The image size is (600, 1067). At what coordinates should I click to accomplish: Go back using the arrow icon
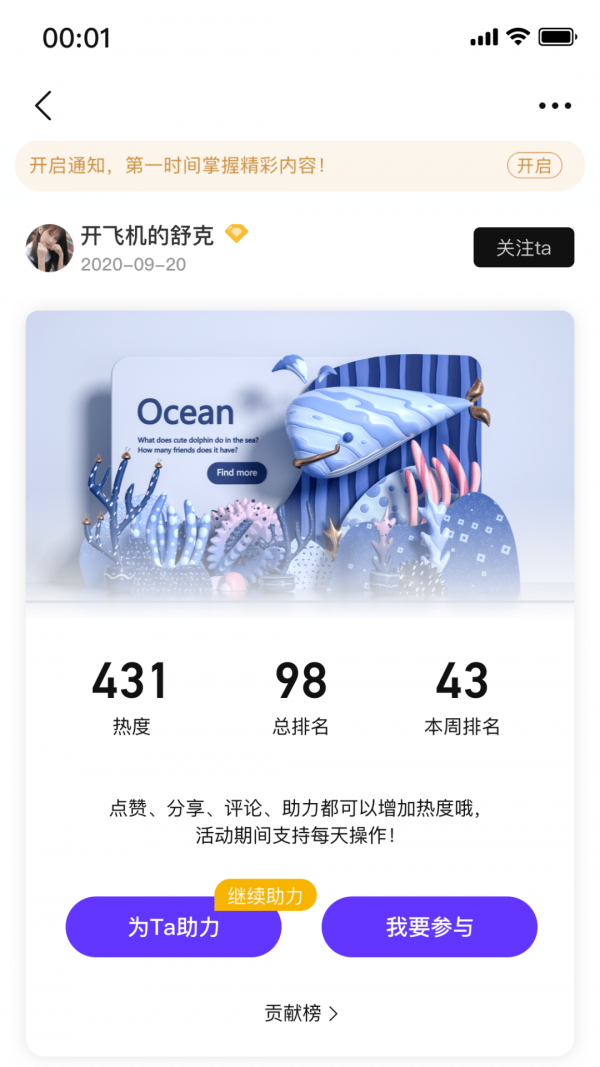pos(43,106)
